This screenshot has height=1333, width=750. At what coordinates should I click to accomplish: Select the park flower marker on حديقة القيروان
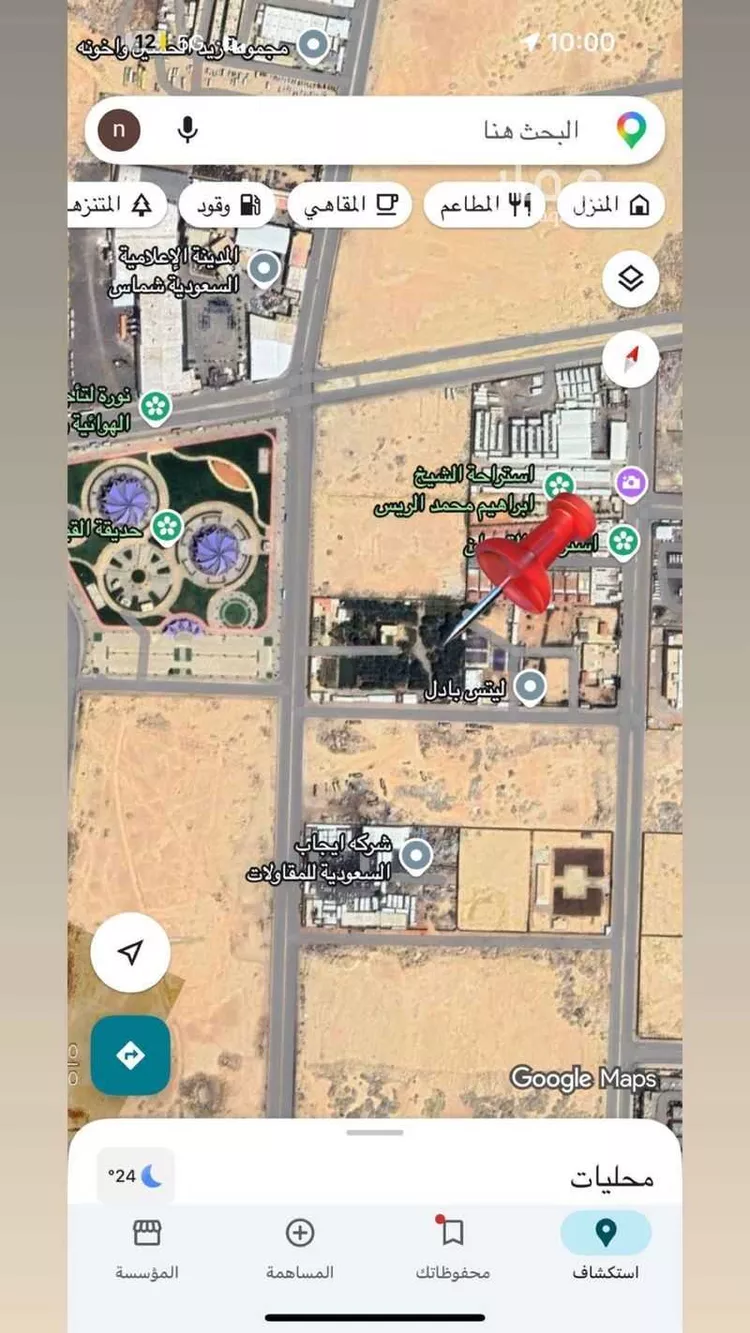(x=168, y=523)
